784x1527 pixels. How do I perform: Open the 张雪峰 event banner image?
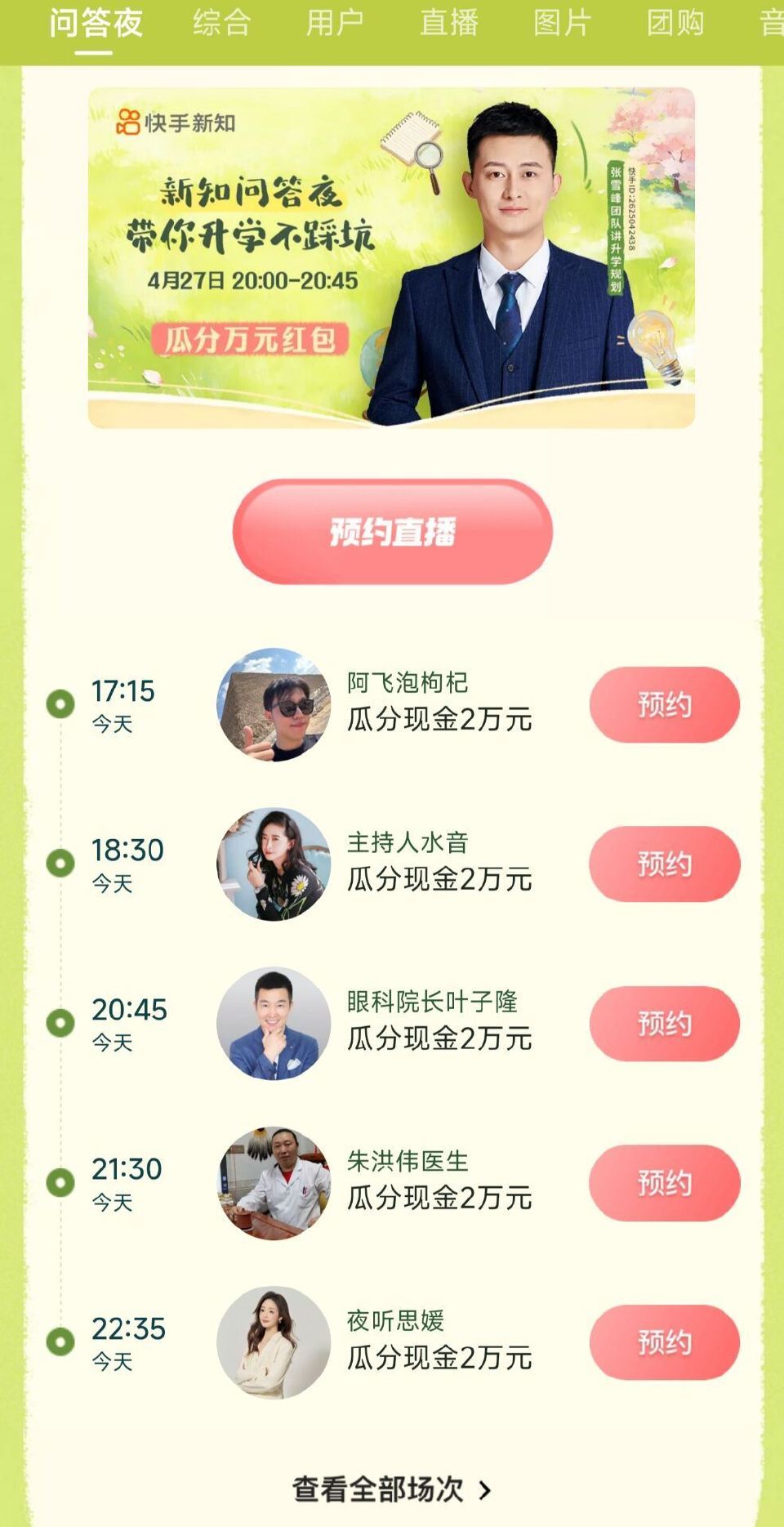[392, 259]
